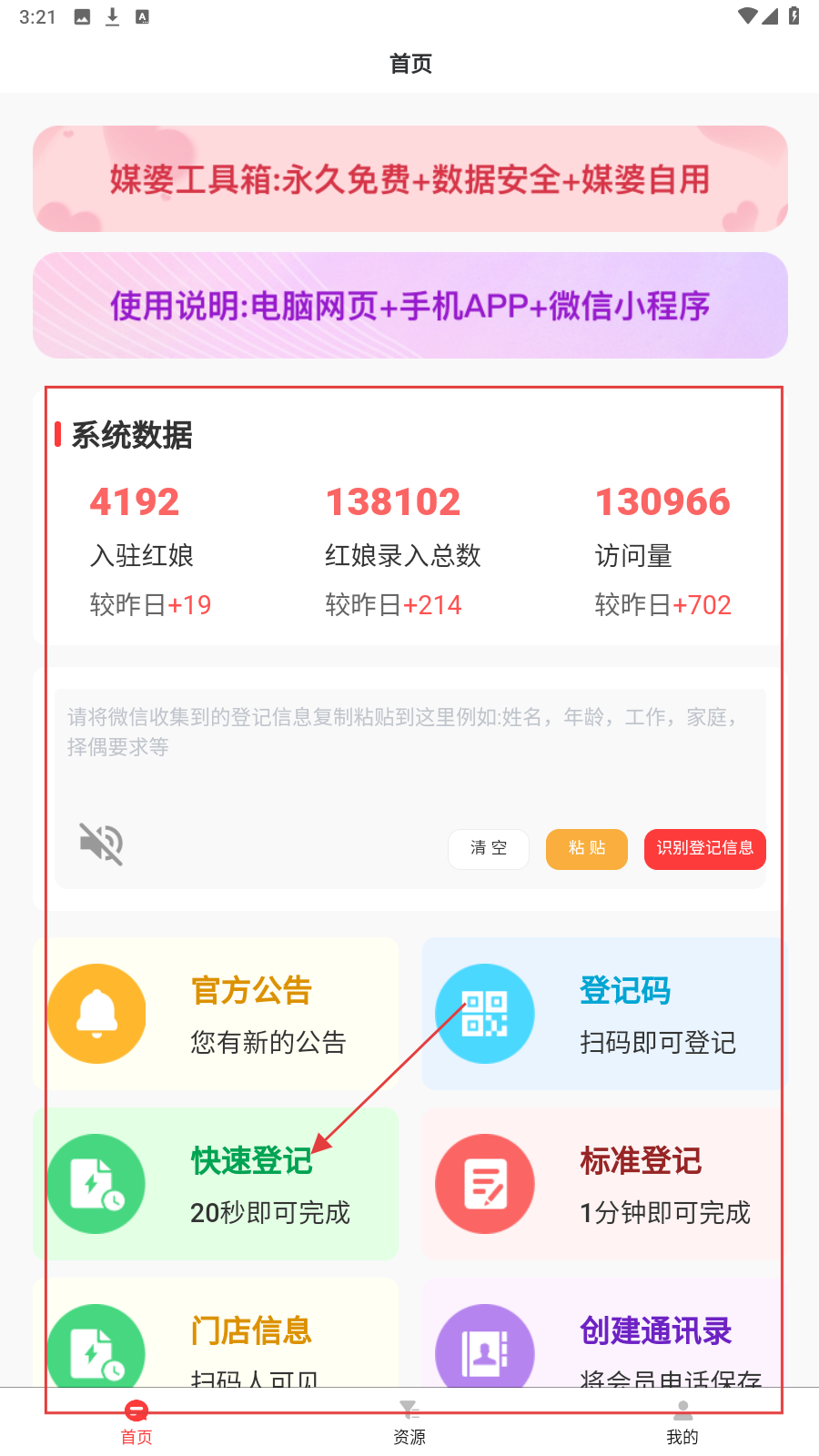Screen dimensions: 819x1456
Task: Open the 门店信息 store card
Action: [216, 1338]
